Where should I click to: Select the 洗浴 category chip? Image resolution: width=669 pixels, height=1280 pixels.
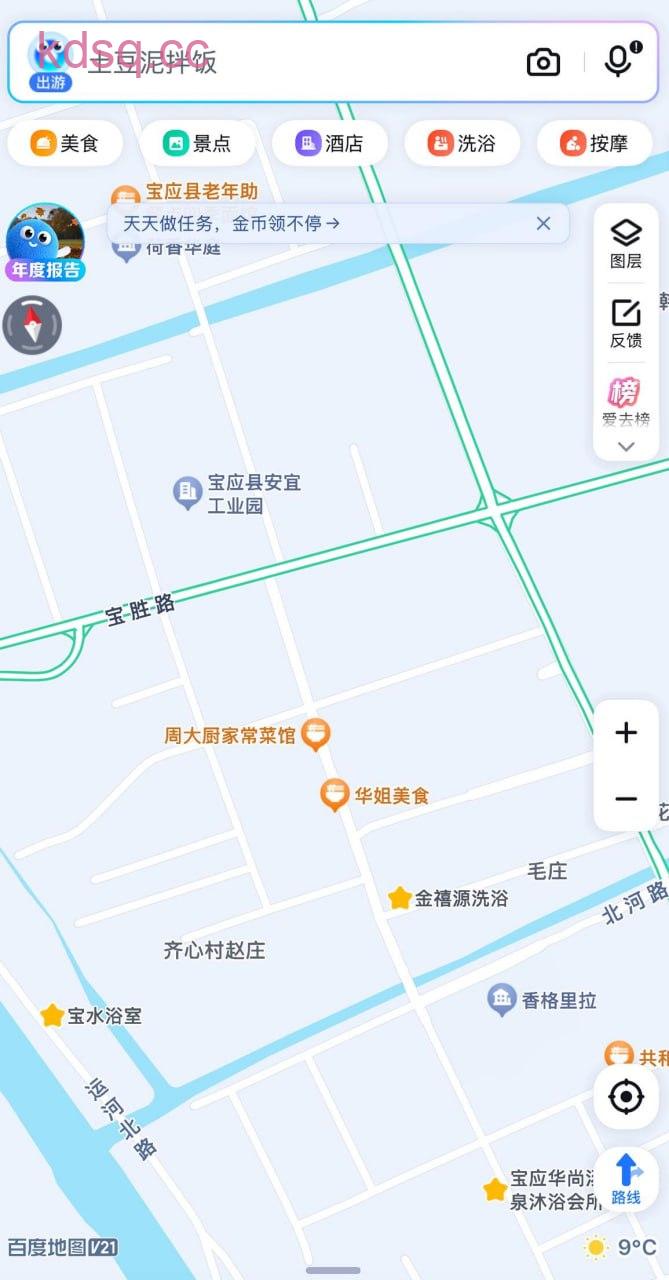[462, 143]
